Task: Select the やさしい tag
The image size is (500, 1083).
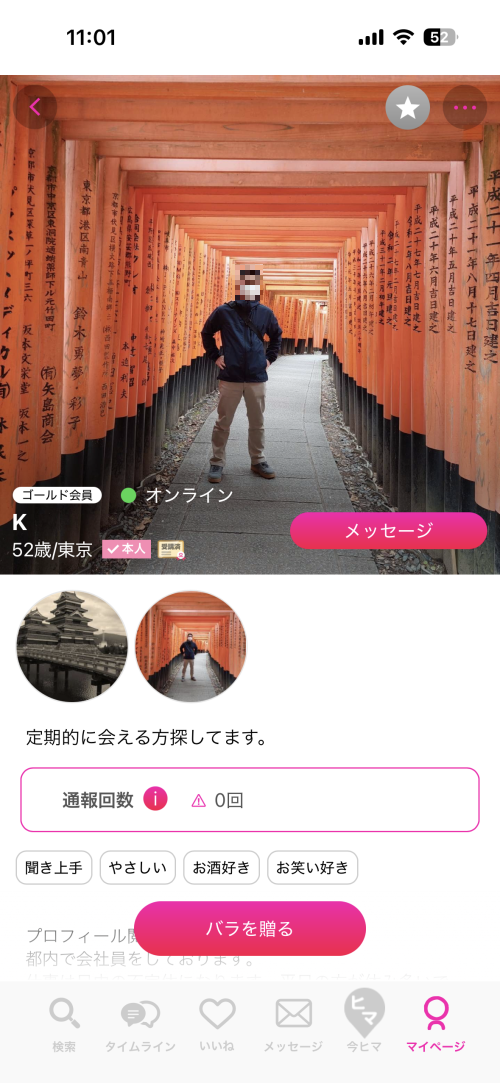Action: (138, 868)
